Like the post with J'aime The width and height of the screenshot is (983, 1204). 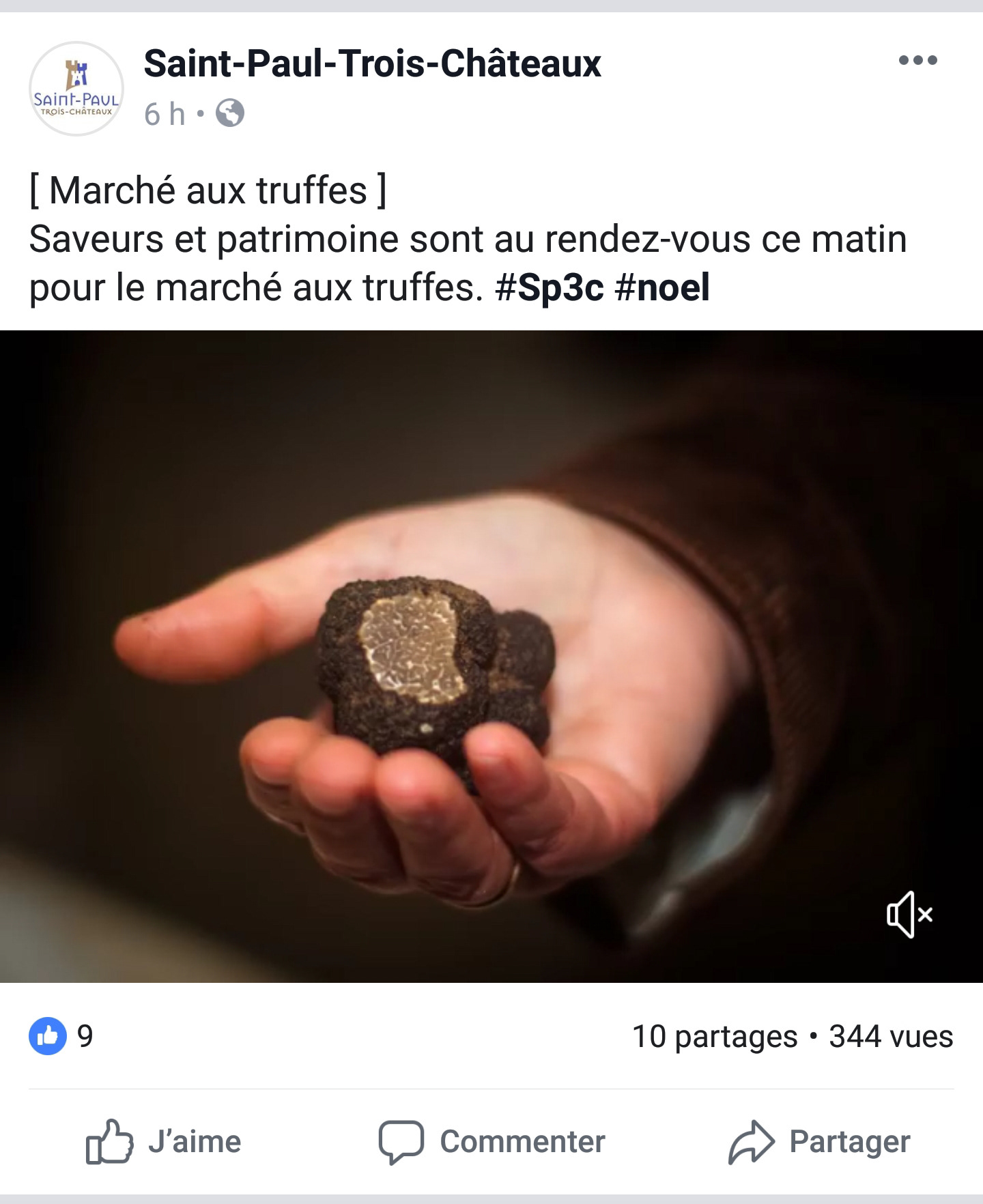click(x=164, y=1142)
